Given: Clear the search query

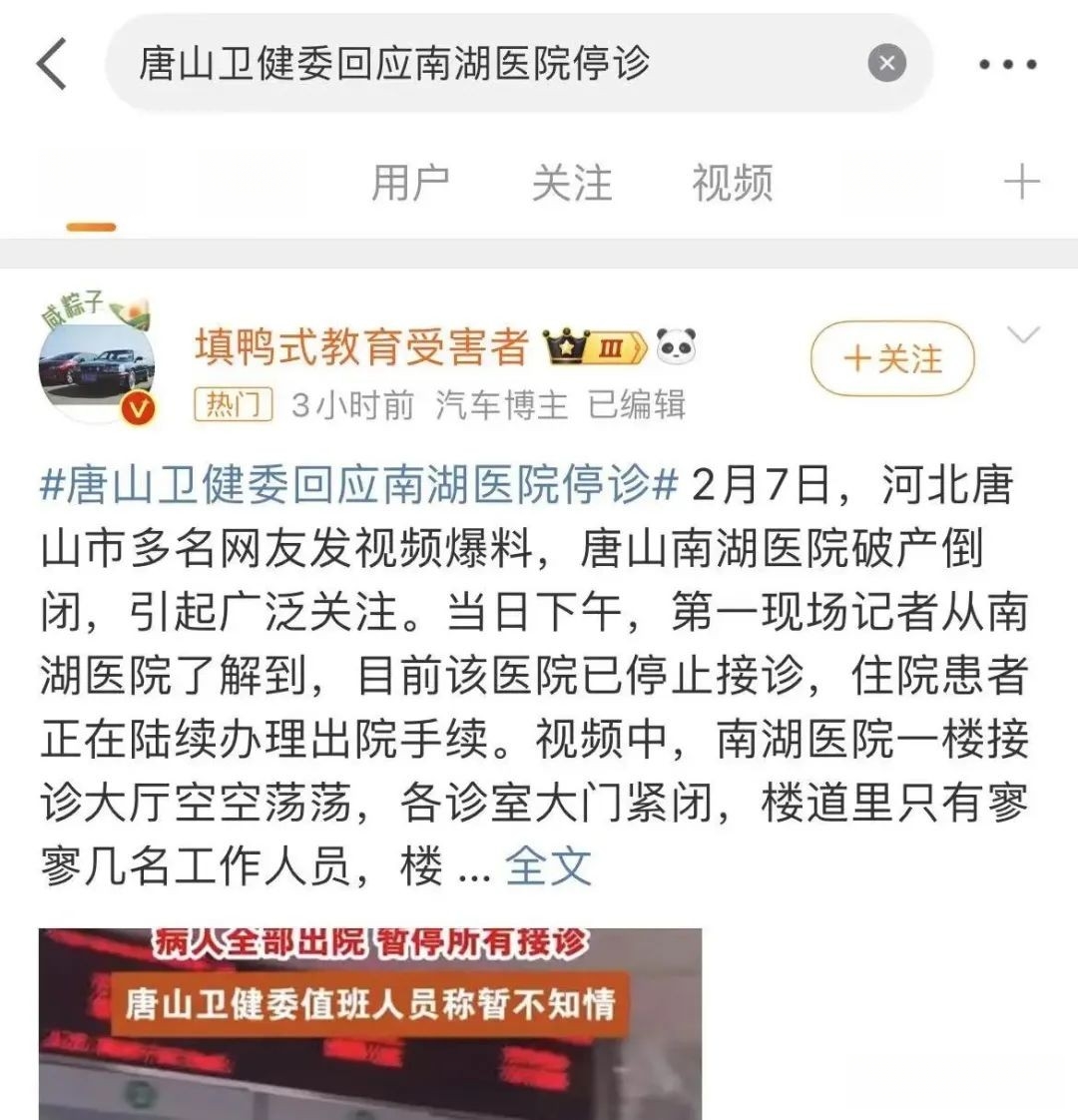Looking at the screenshot, I should coord(886,64).
